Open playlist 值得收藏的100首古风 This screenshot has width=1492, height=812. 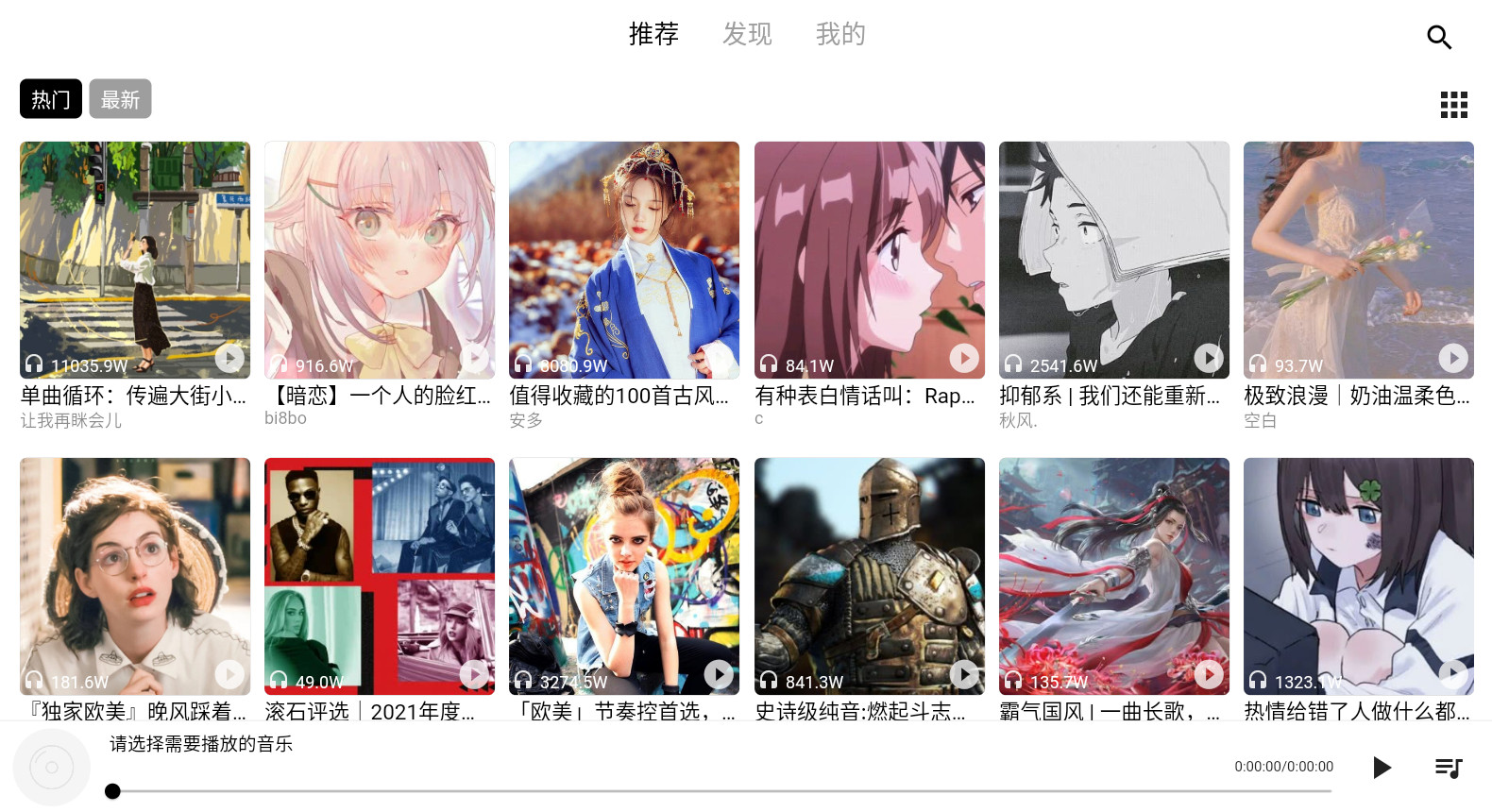[624, 260]
